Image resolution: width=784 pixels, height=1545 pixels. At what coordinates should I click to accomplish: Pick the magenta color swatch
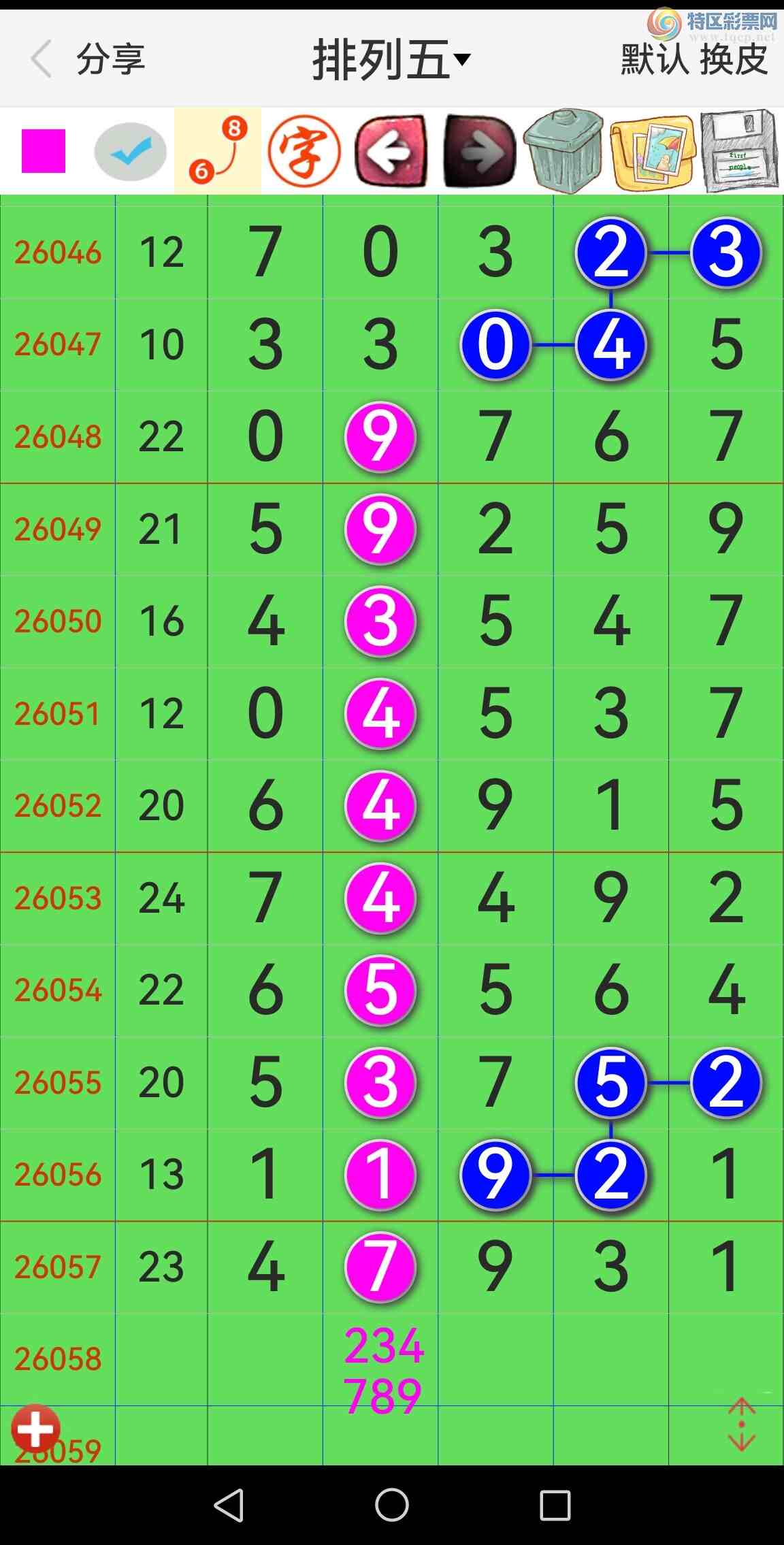click(x=44, y=151)
